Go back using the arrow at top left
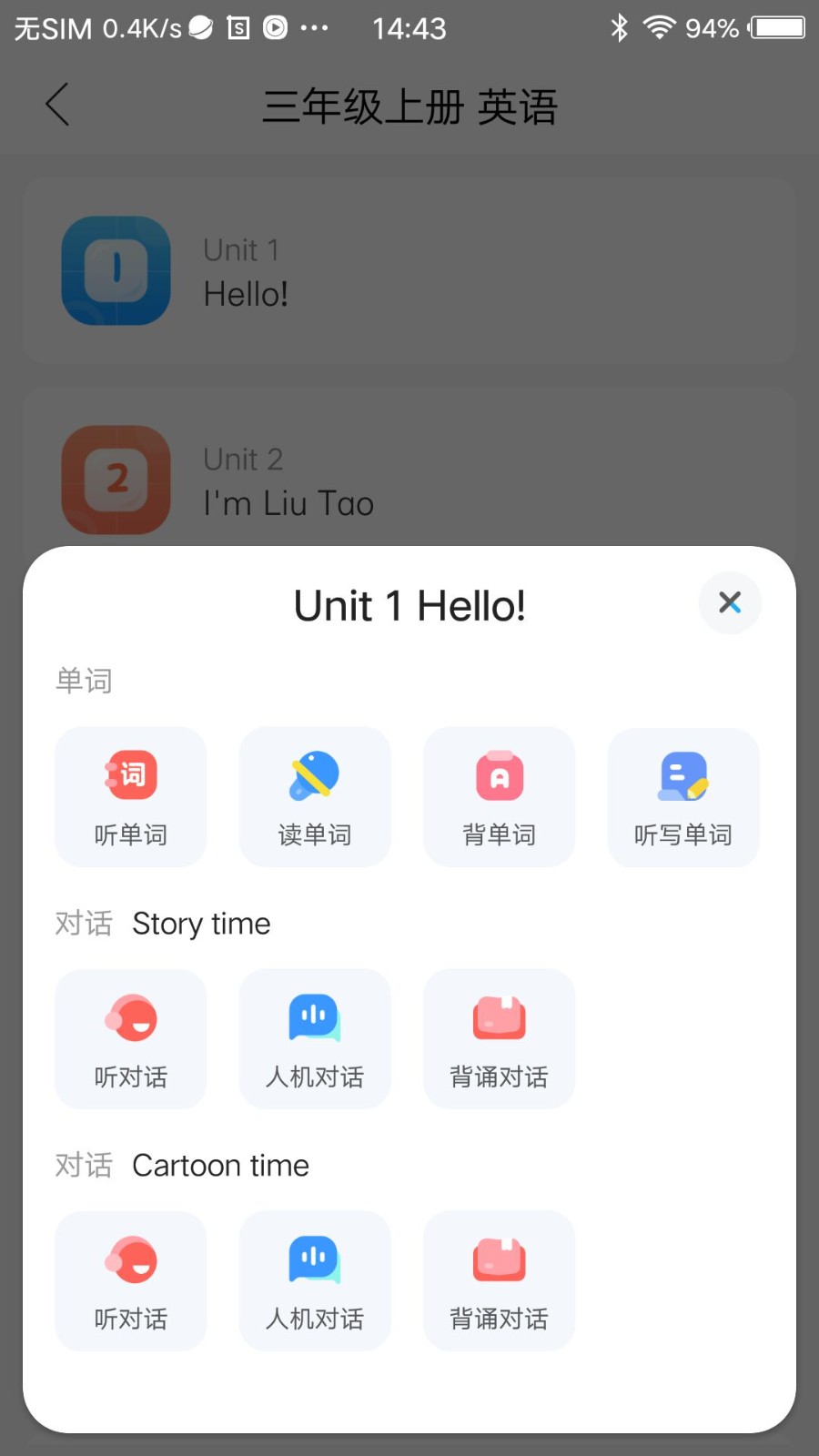 57,104
